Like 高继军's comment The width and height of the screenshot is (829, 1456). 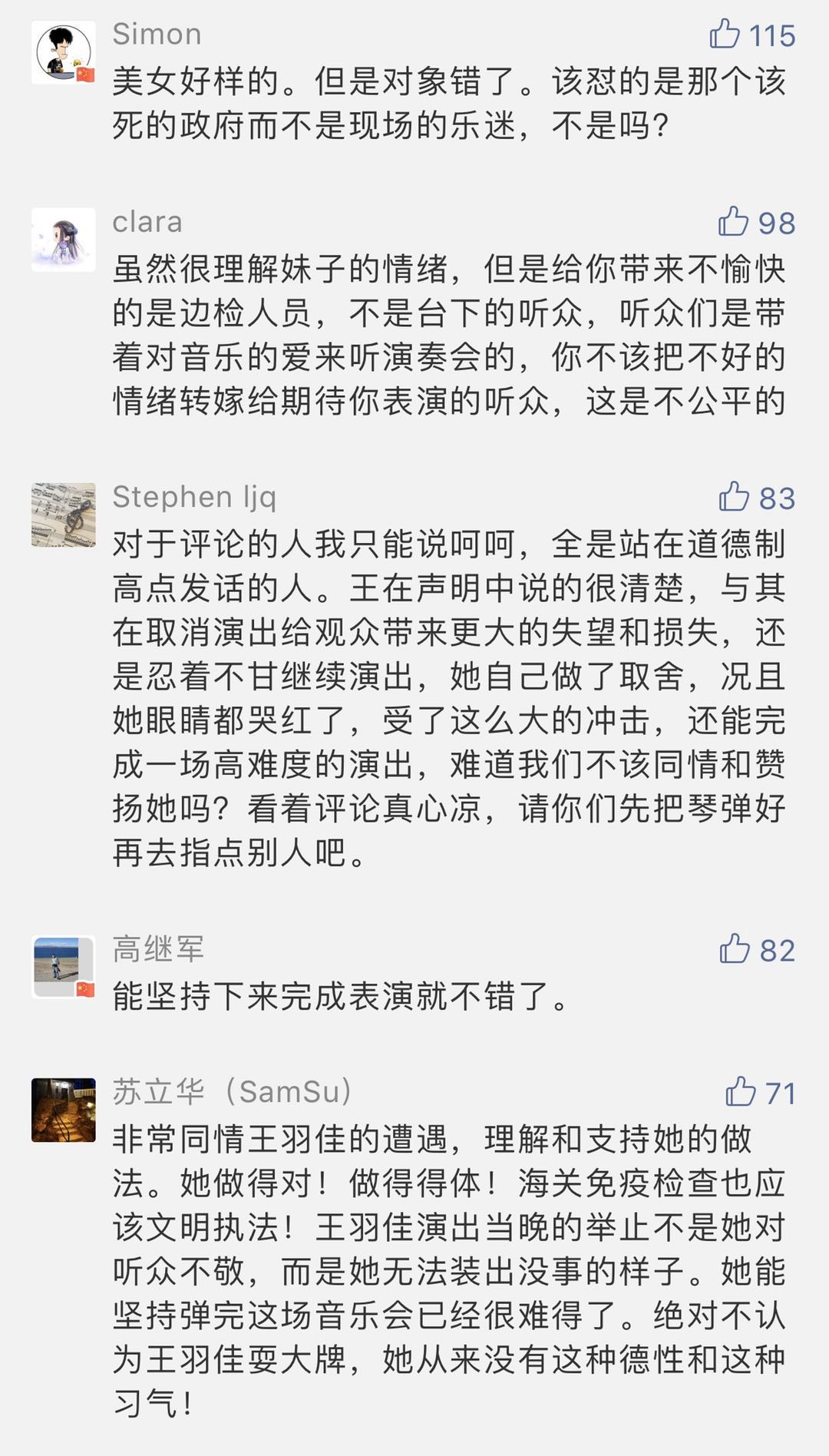pyautogui.click(x=735, y=949)
